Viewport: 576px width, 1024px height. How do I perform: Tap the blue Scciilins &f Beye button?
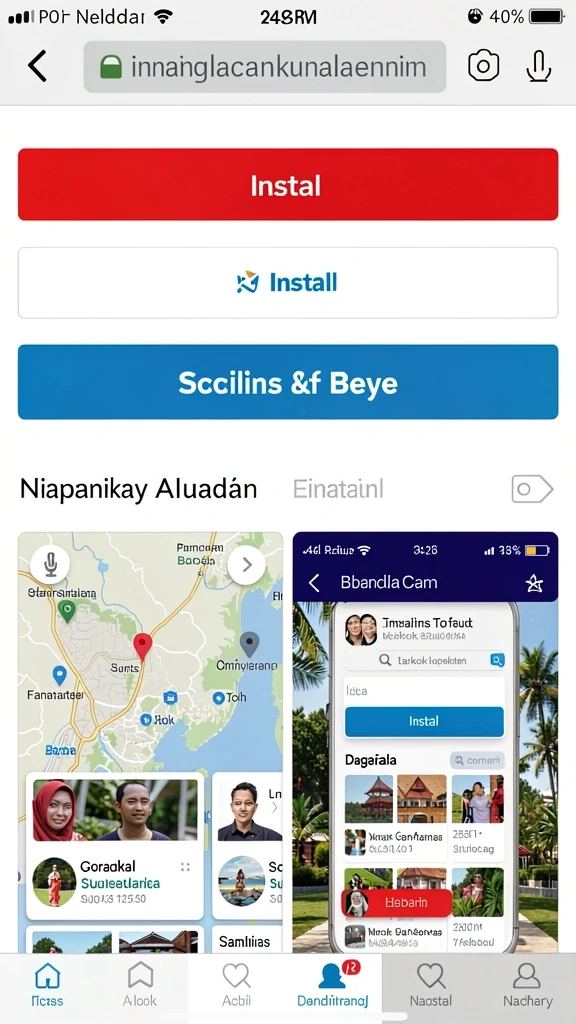288,382
